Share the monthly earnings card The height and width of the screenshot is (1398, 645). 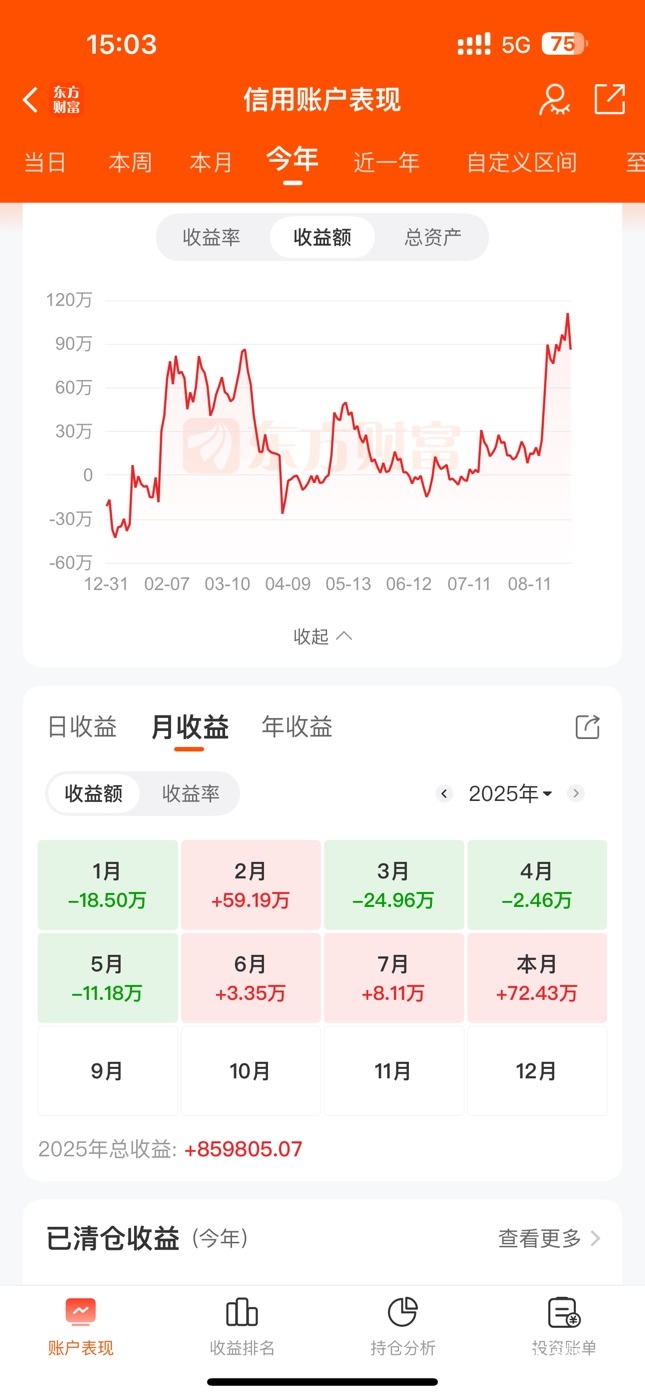(x=587, y=727)
